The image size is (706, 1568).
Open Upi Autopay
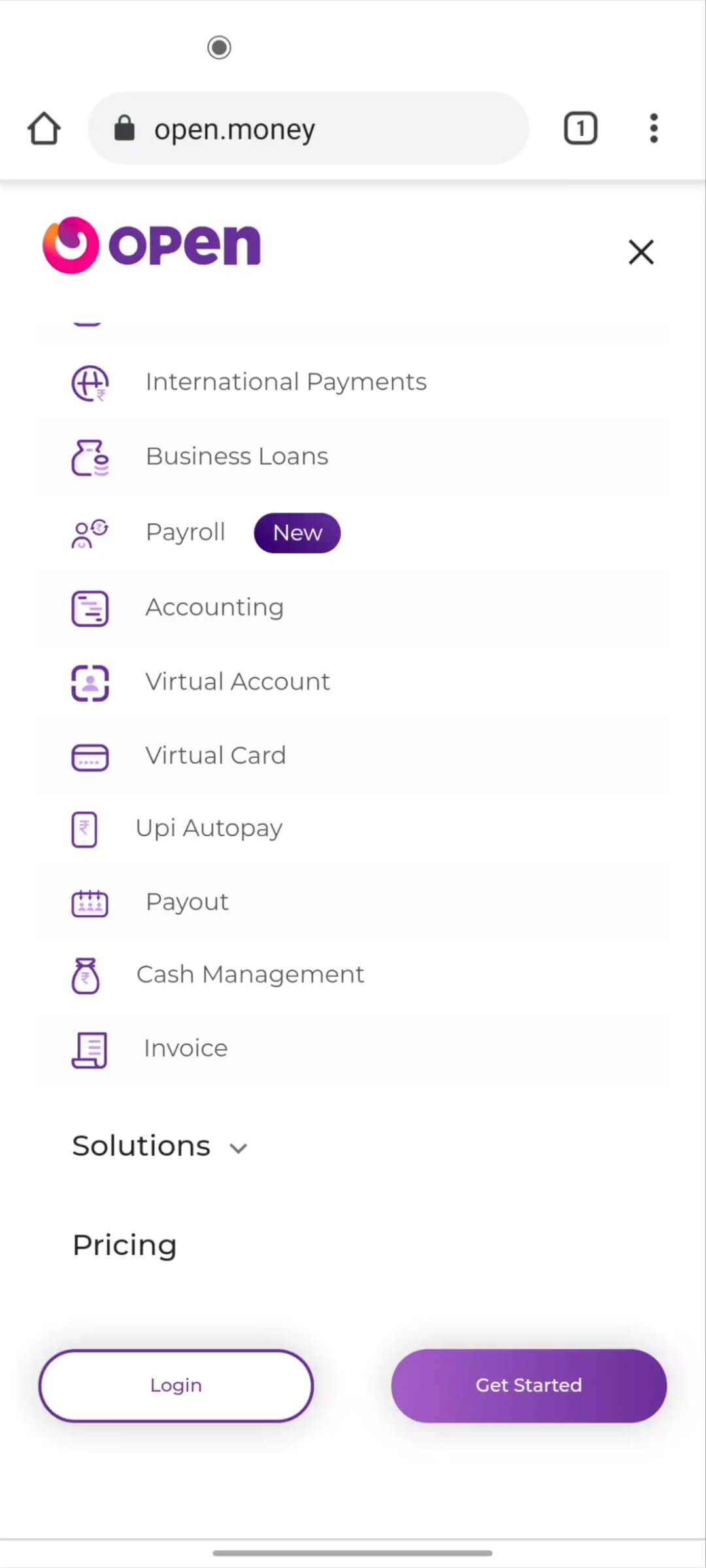pyautogui.click(x=209, y=828)
